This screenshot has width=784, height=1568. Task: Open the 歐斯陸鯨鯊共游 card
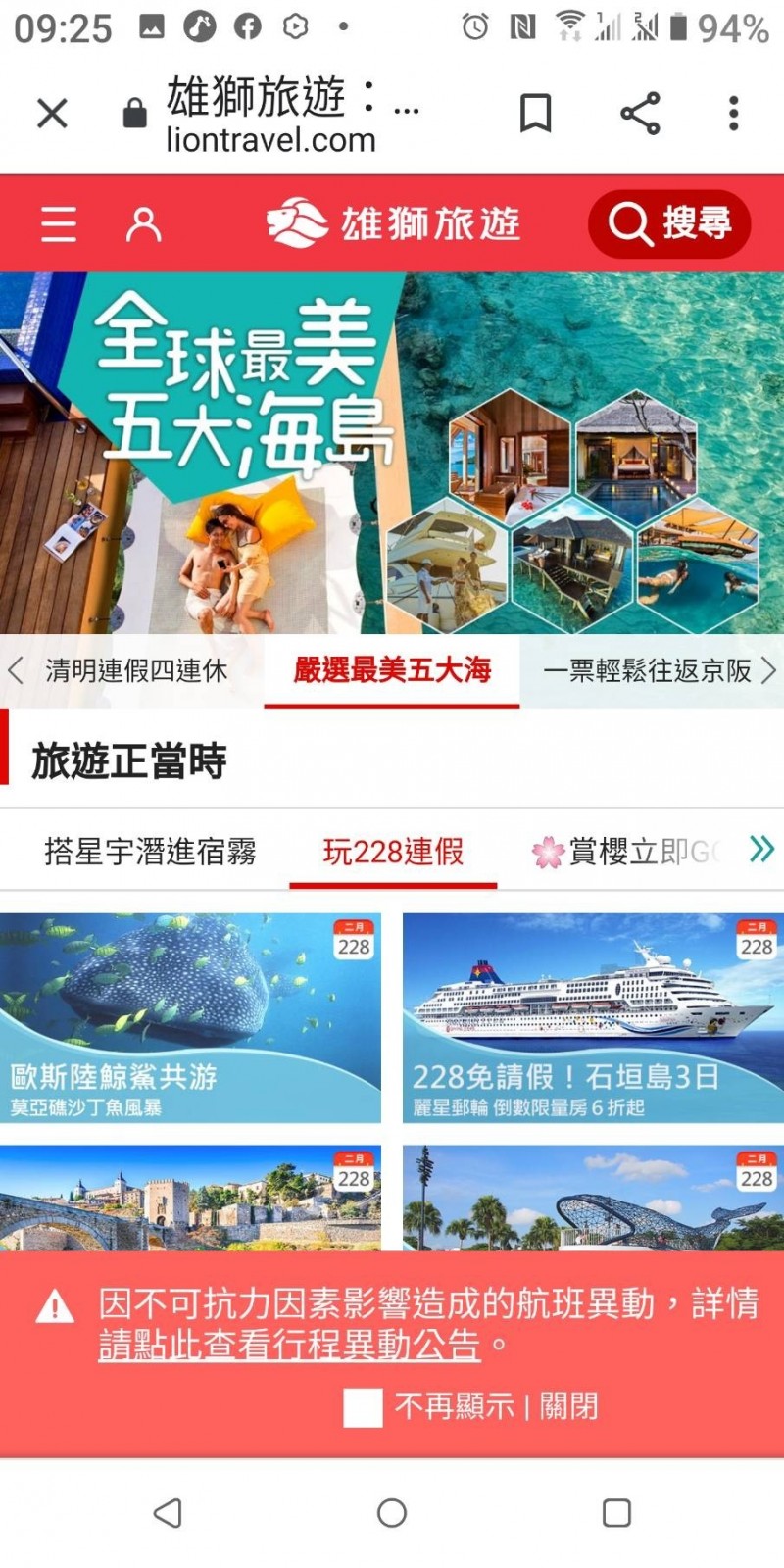pos(190,1017)
